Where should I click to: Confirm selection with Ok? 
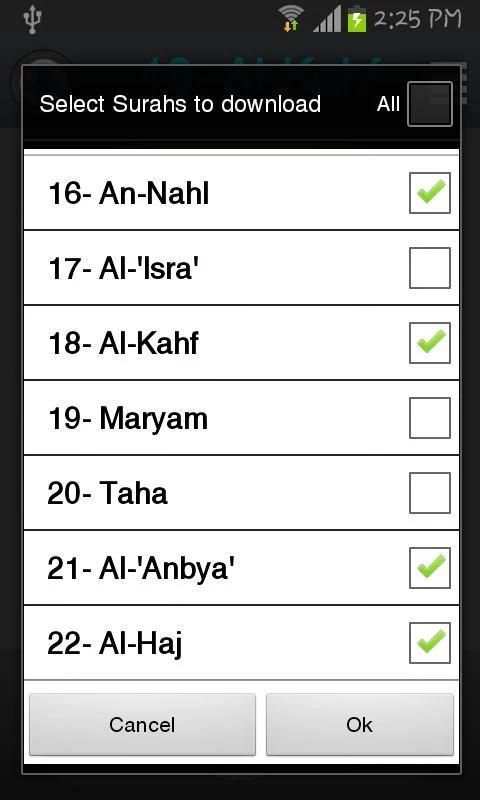pyautogui.click(x=360, y=724)
